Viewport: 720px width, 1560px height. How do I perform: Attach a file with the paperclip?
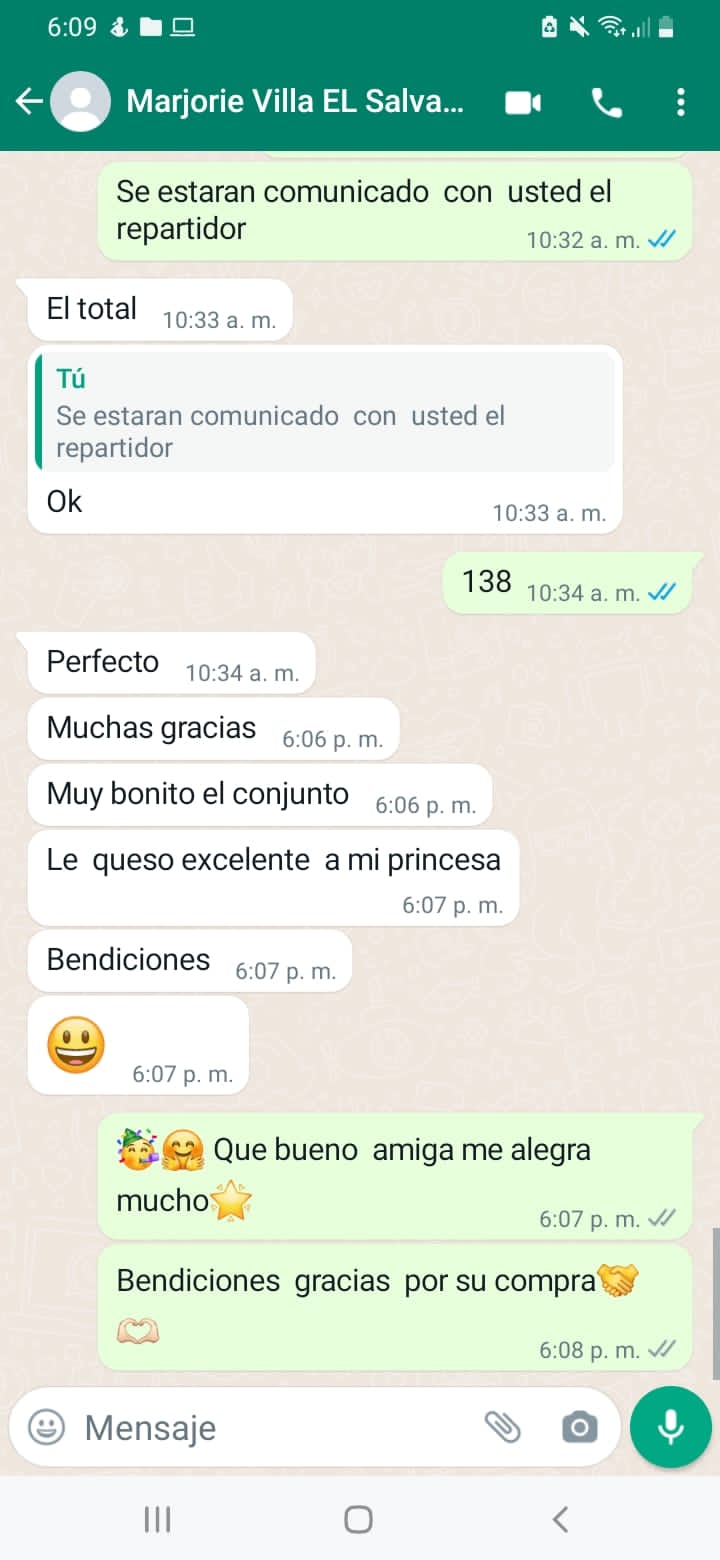(x=503, y=1427)
